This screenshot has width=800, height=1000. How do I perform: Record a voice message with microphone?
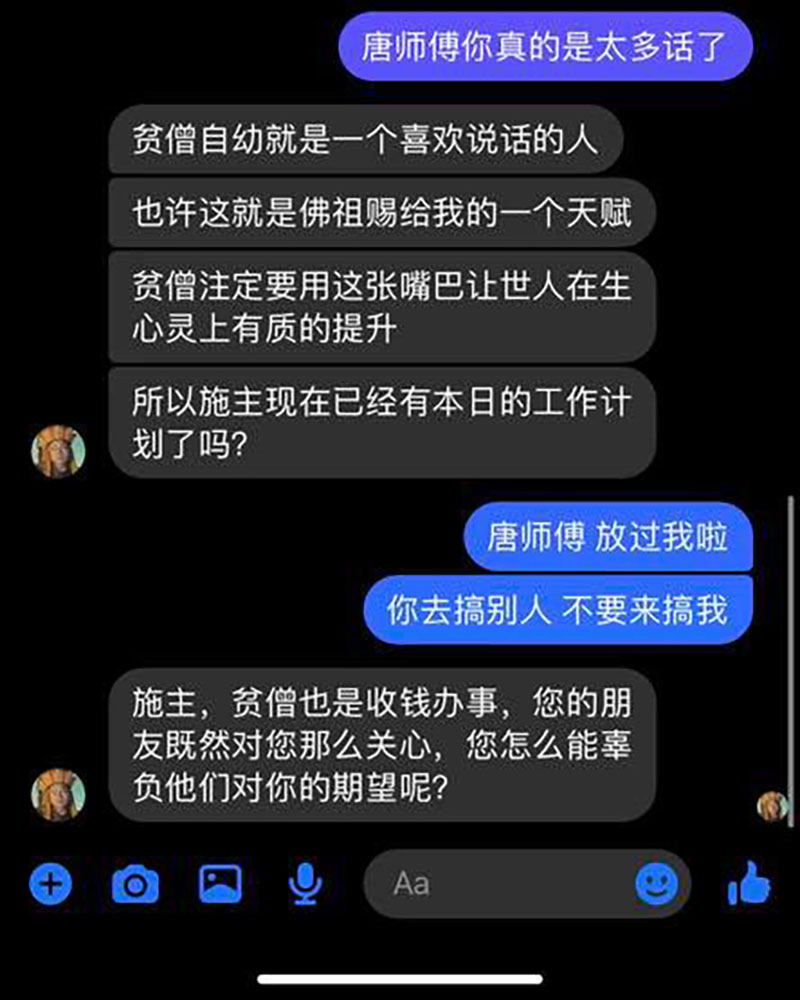[x=305, y=884]
